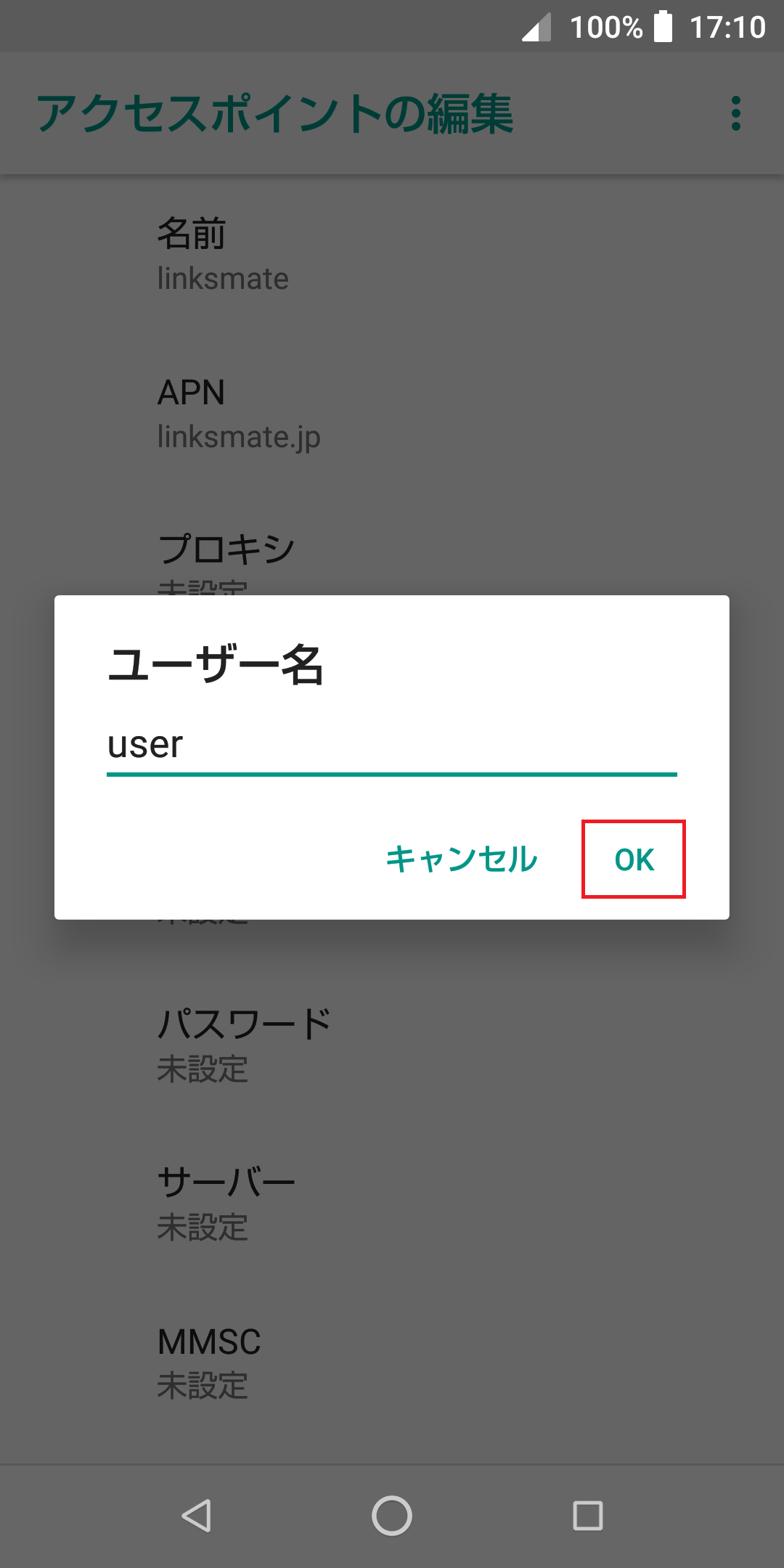The width and height of the screenshot is (784, 1568).
Task: Confirm the username with OK
Action: (x=633, y=860)
